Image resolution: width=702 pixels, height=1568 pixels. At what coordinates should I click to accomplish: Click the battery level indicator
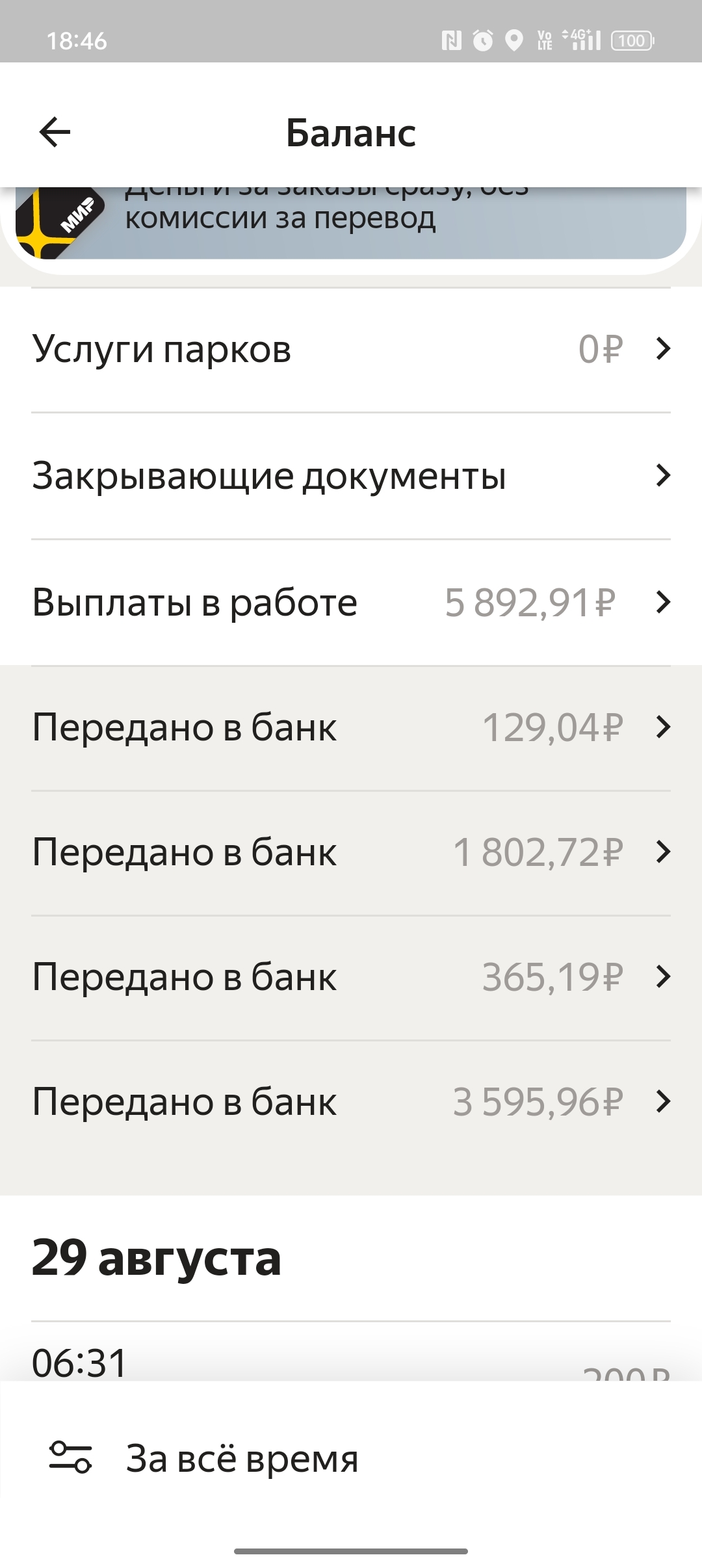631,40
